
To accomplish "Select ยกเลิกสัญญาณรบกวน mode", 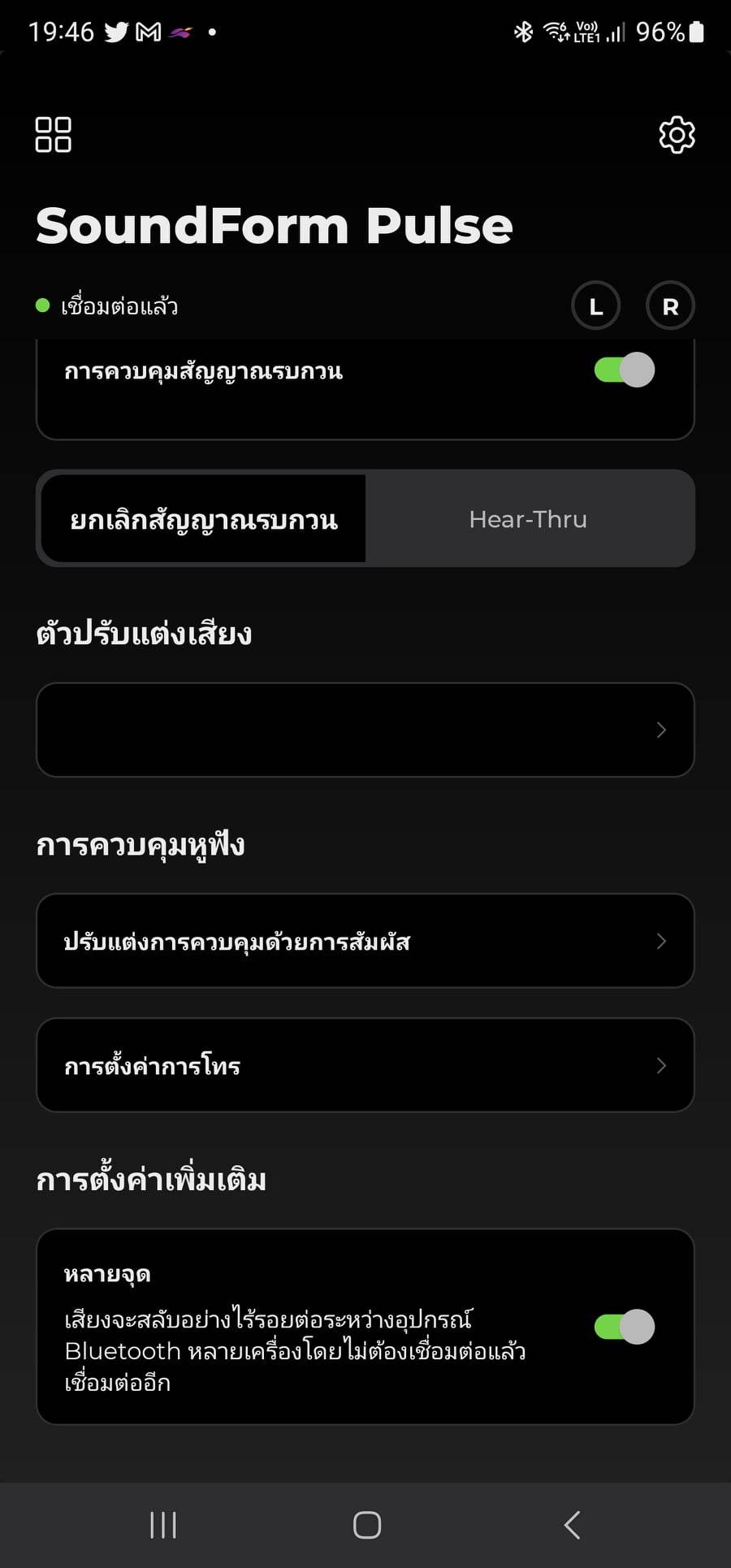I will (x=203, y=519).
